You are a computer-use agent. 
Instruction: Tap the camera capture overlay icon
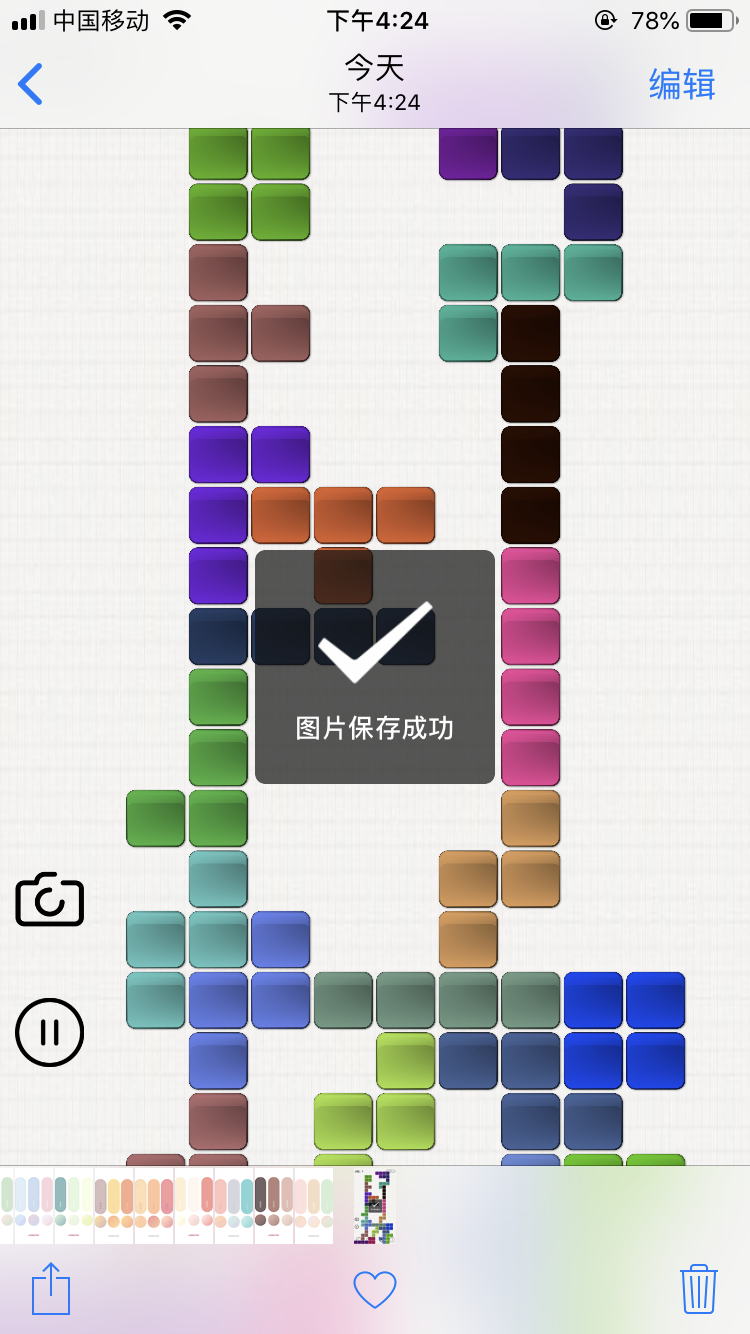[x=50, y=899]
